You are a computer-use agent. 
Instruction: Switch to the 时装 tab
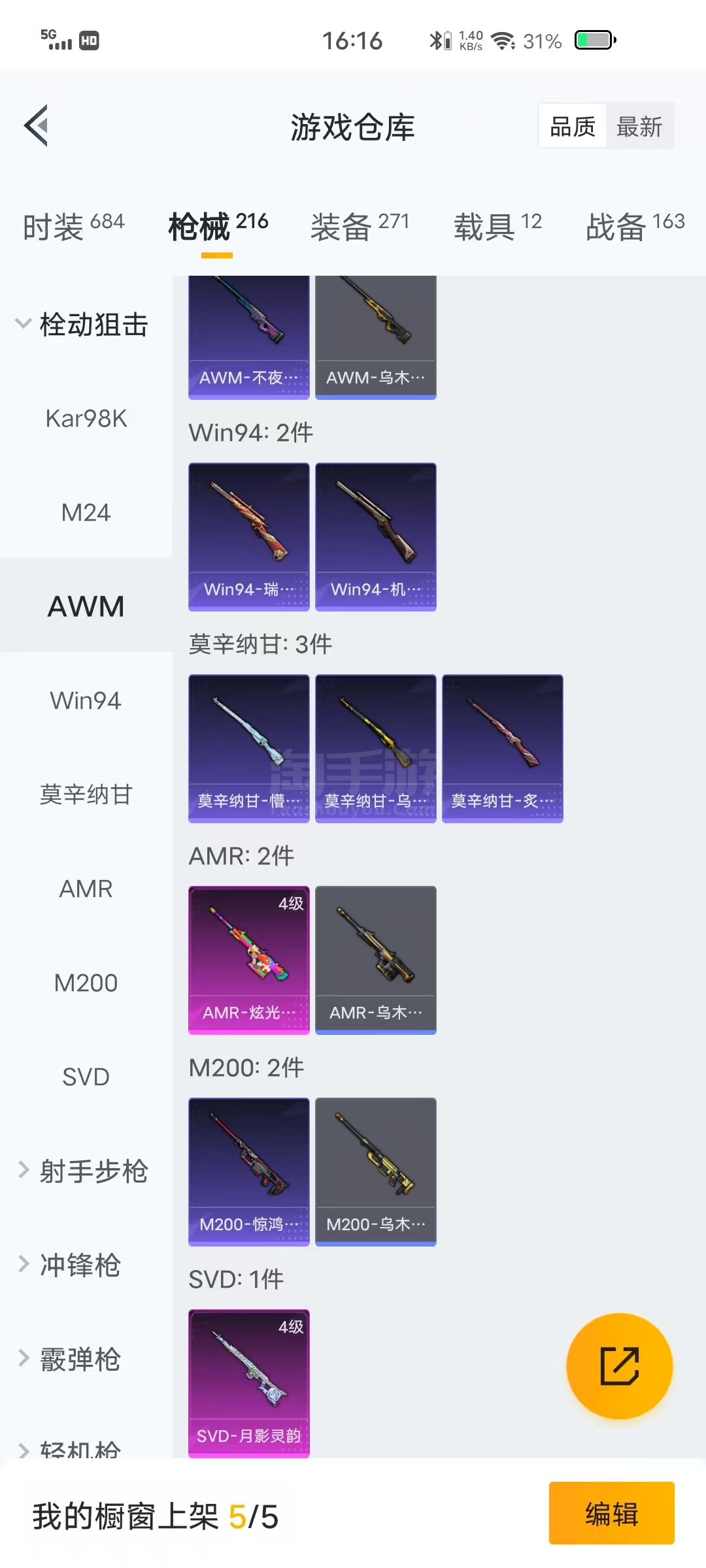73,227
